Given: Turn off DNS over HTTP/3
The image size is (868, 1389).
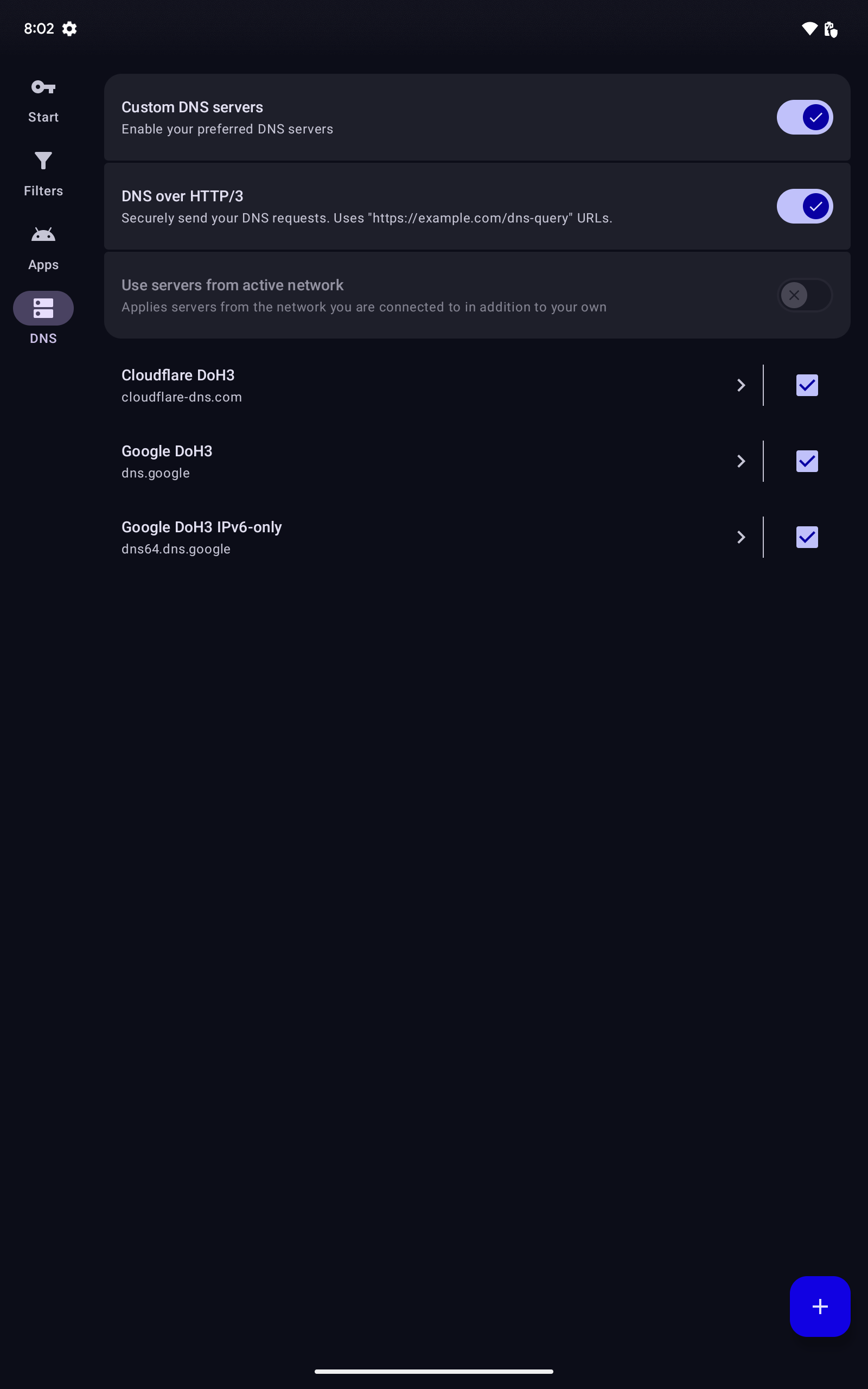Looking at the screenshot, I should (805, 206).
